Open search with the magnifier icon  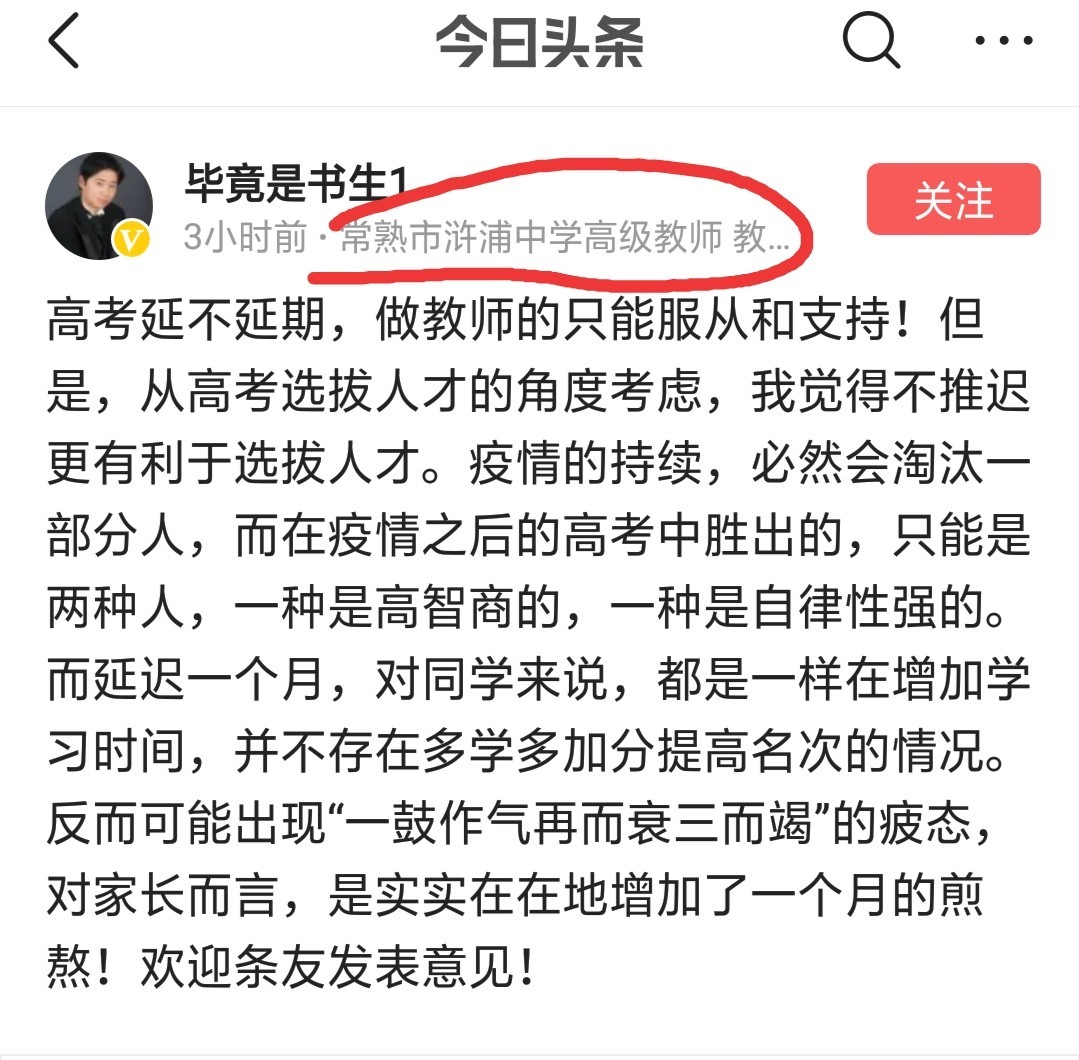(871, 42)
